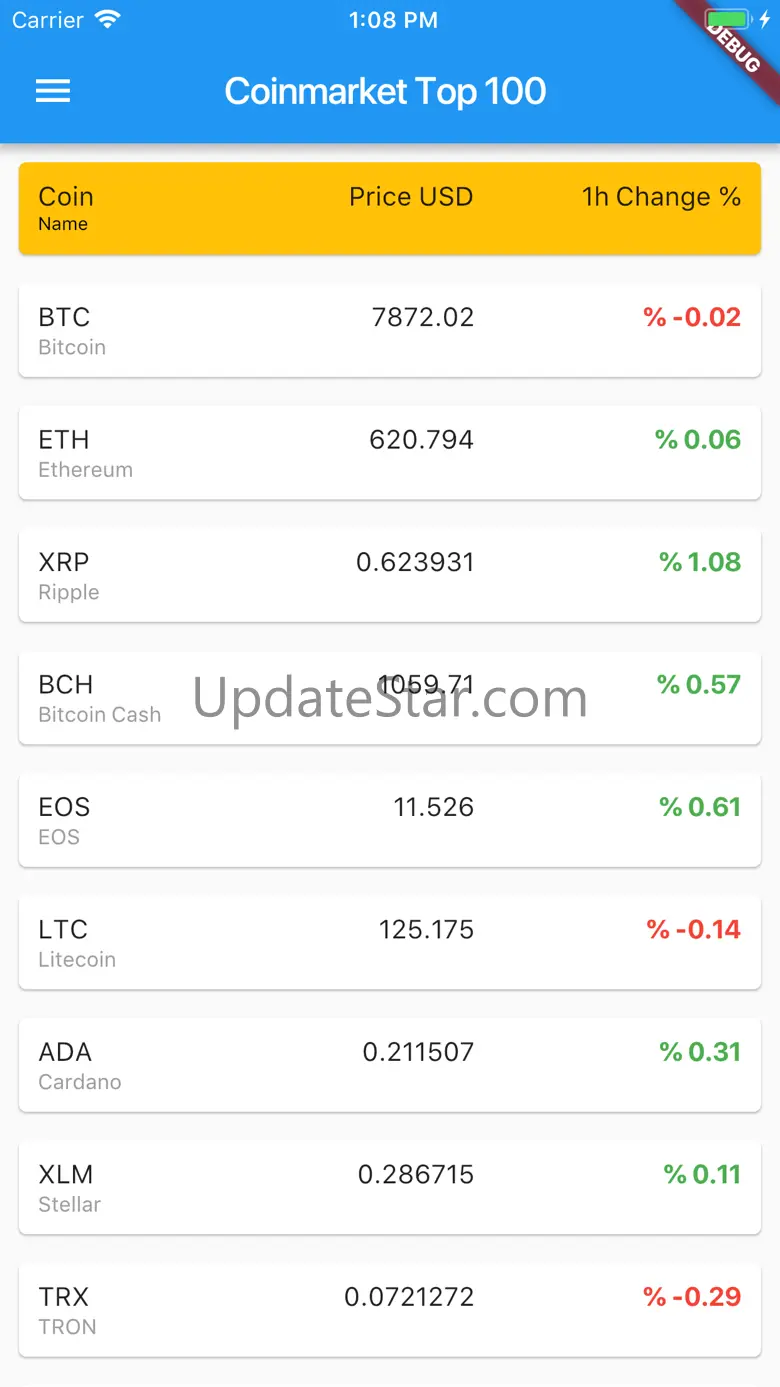Open the hamburger drawer menu
The image size is (780, 1387).
pos(53,91)
